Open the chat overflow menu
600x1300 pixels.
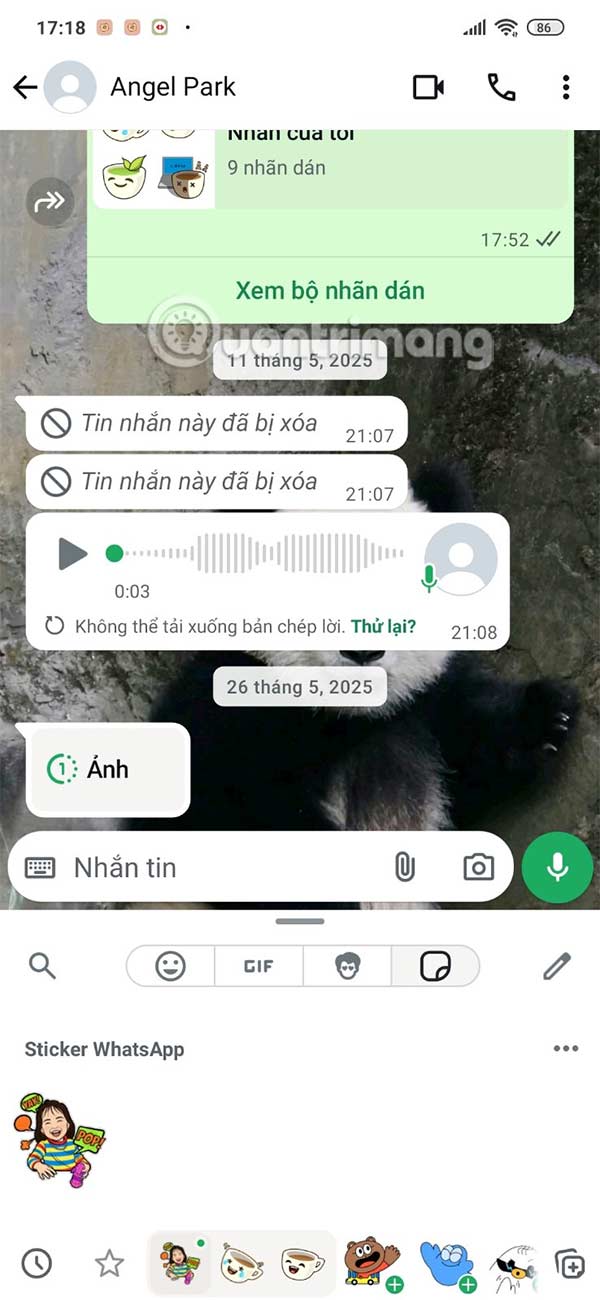(566, 88)
